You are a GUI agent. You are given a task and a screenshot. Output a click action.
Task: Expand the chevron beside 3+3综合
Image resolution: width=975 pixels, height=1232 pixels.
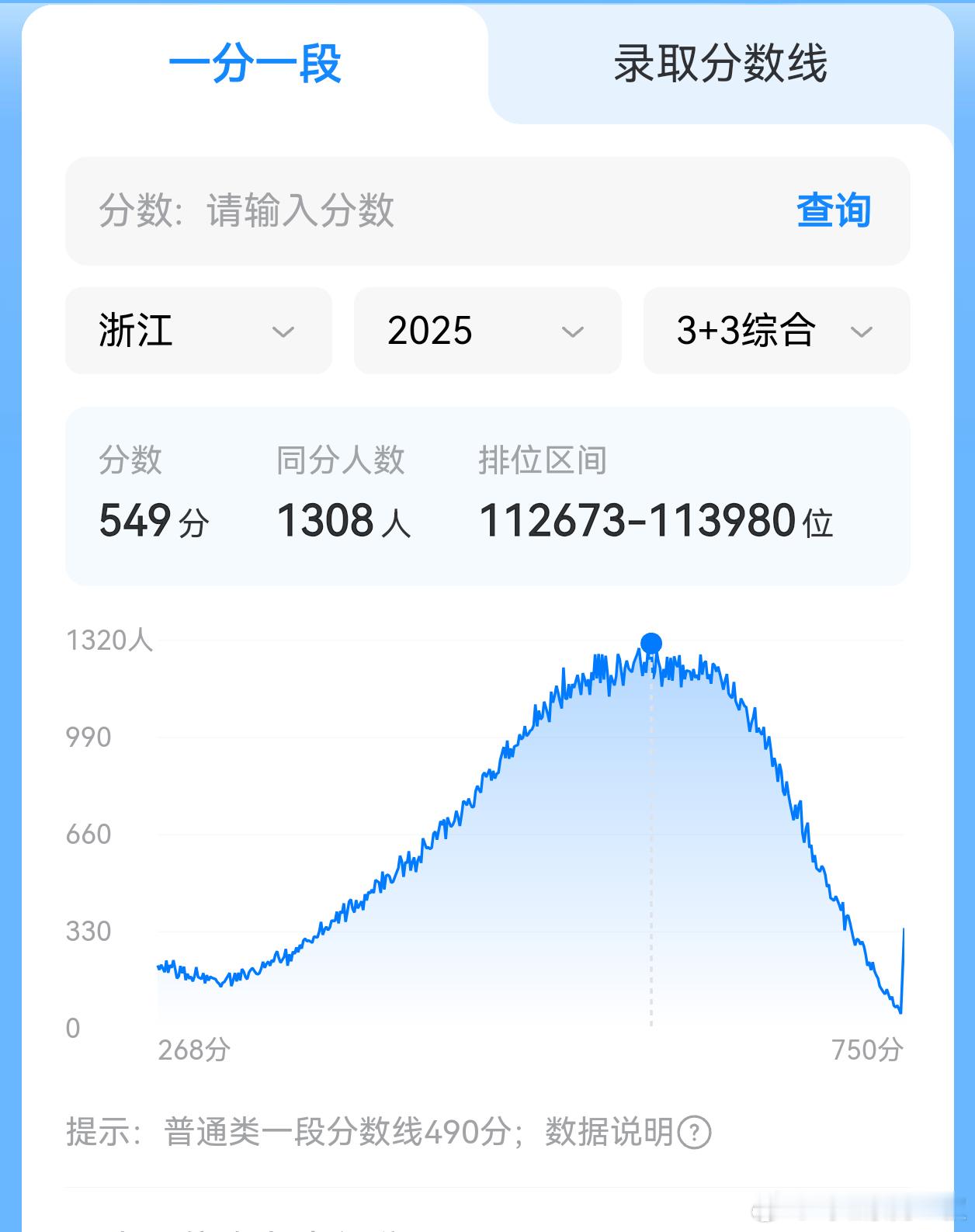(862, 331)
